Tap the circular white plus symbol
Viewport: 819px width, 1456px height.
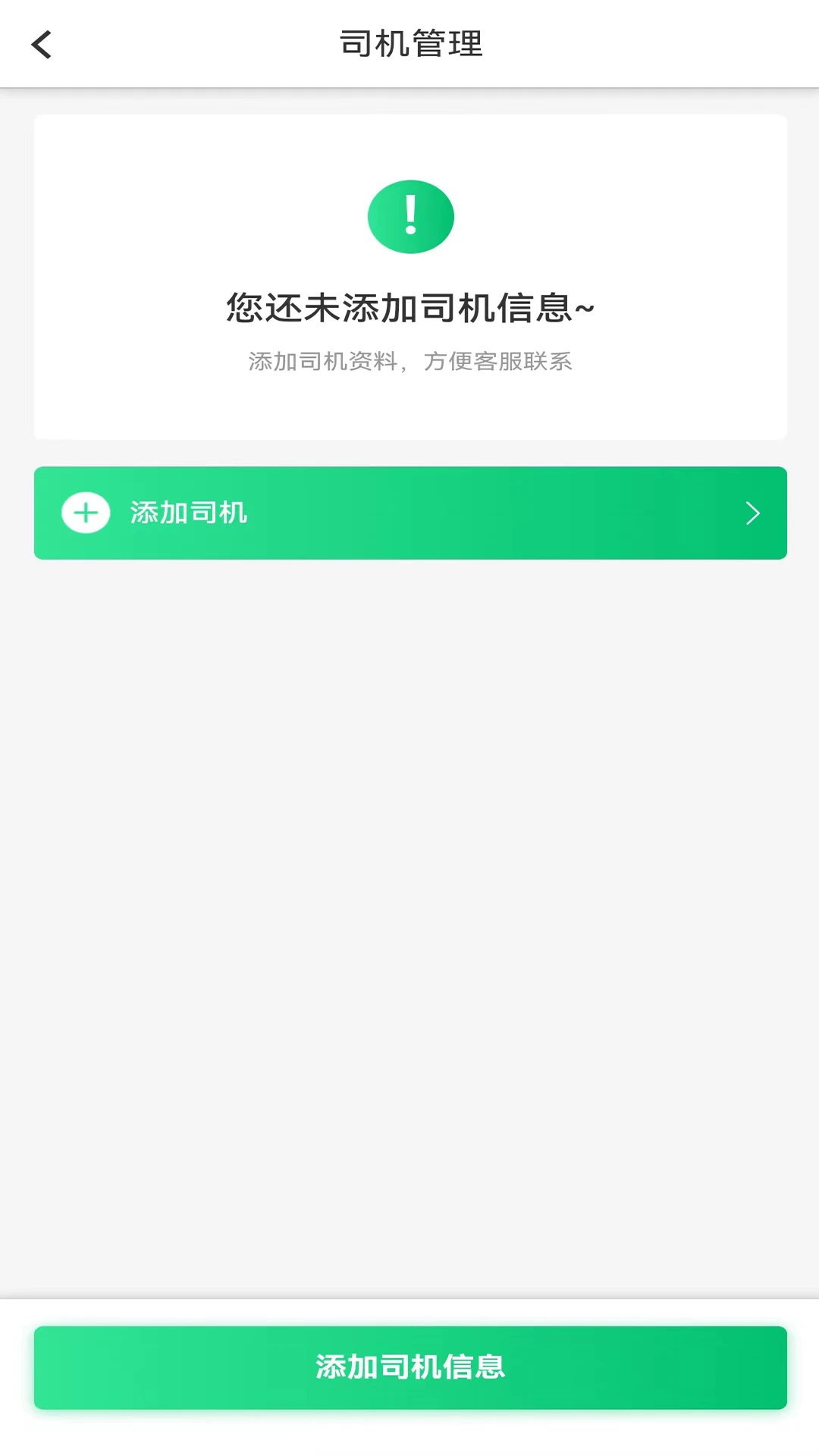(x=86, y=513)
